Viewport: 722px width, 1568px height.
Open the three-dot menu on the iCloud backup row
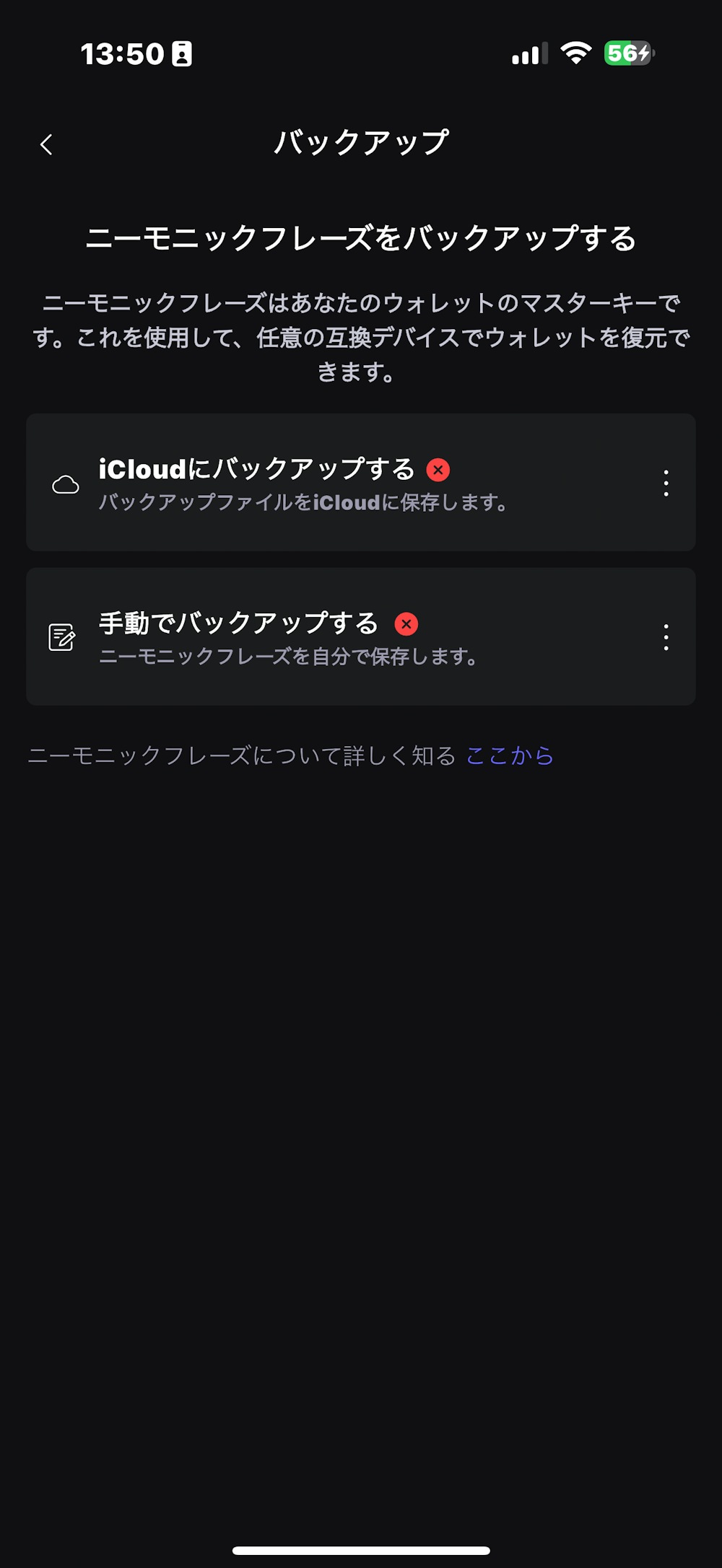tap(665, 484)
